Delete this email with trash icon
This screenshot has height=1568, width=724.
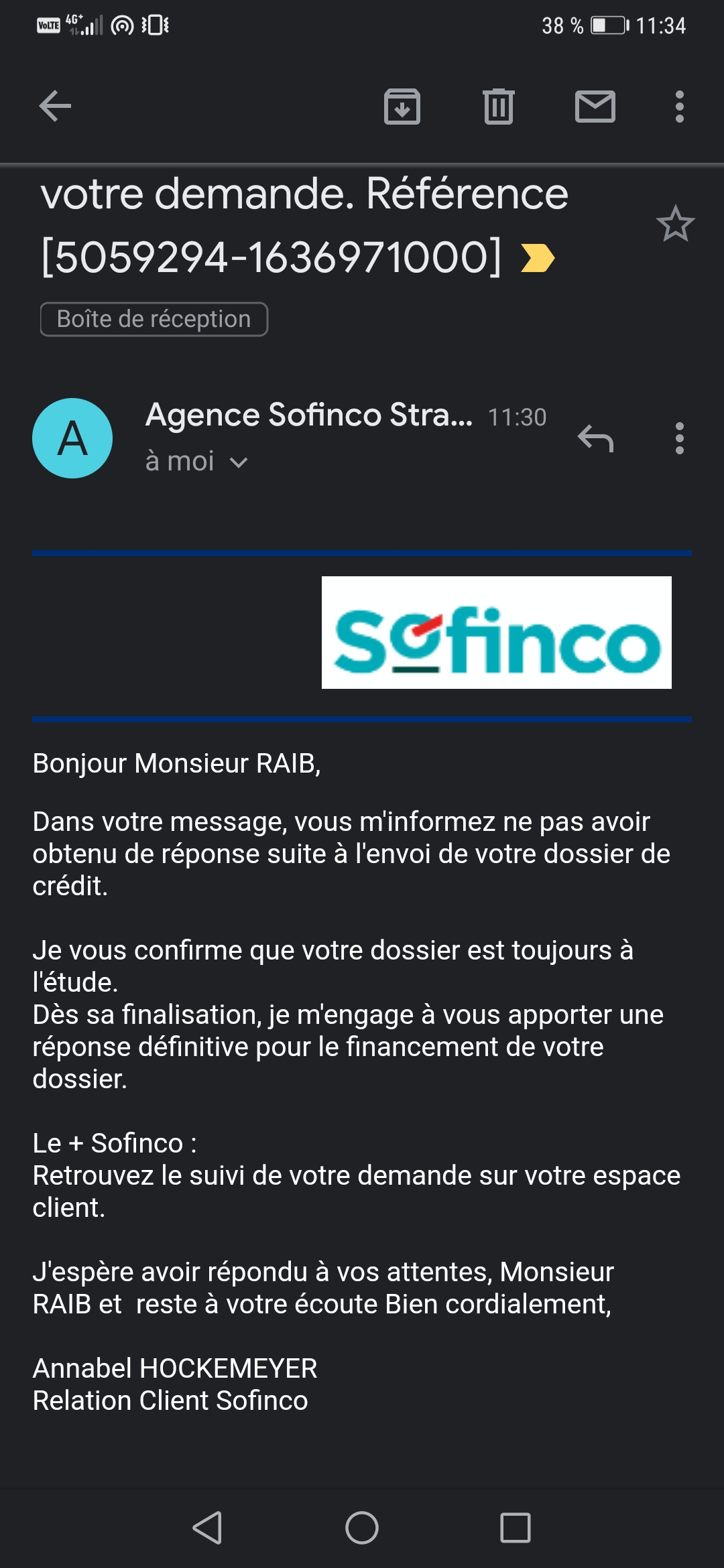499,107
